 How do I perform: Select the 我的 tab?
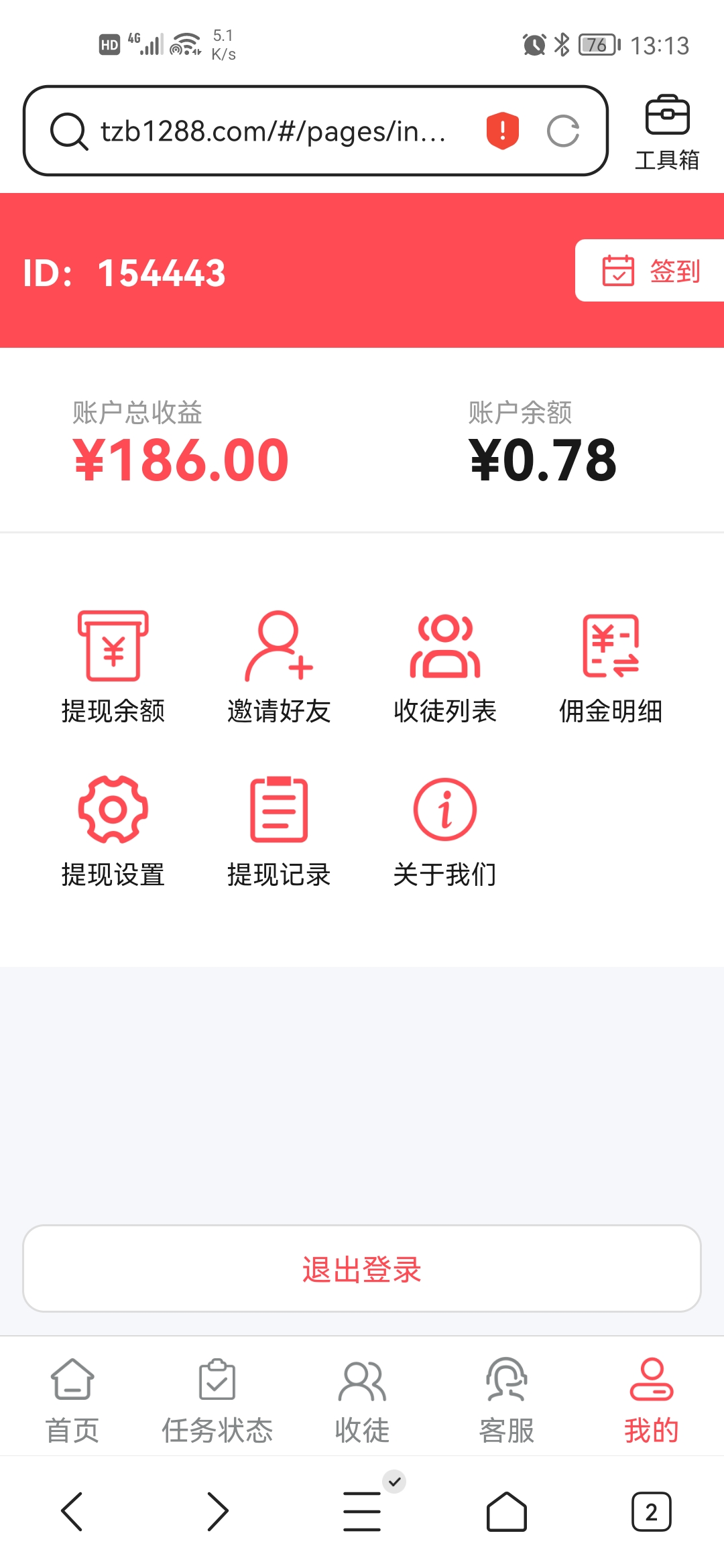[x=652, y=1400]
